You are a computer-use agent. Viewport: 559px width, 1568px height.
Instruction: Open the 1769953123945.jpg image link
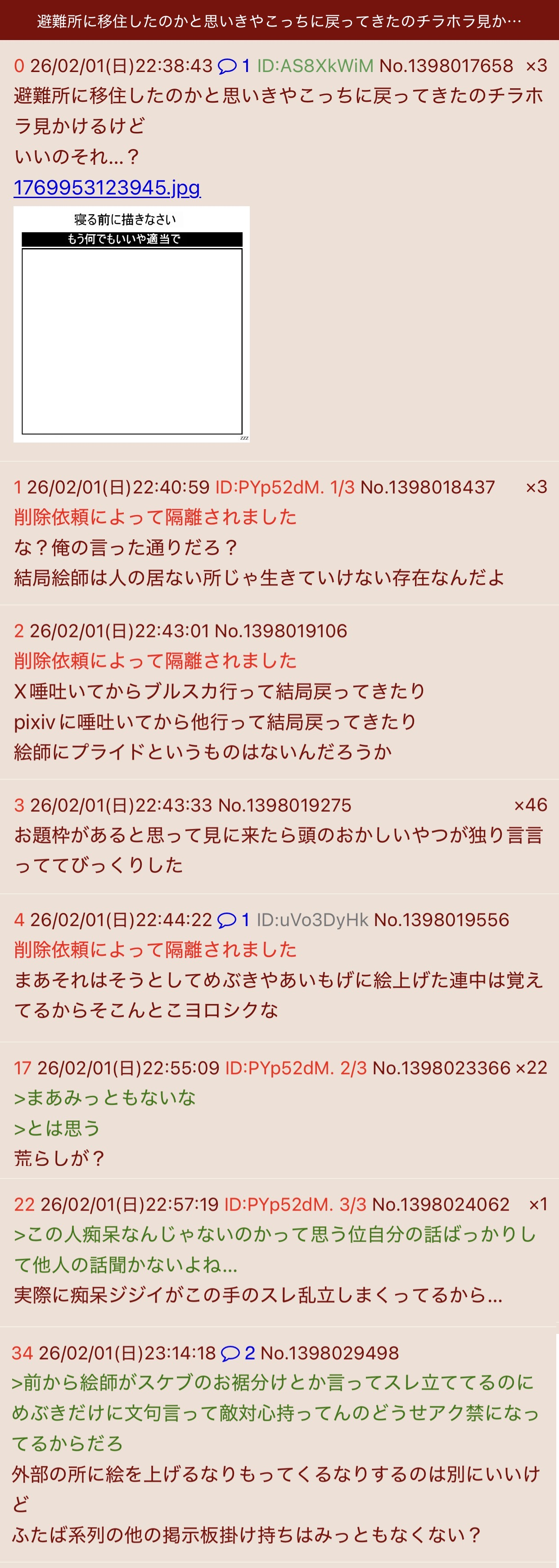click(107, 187)
